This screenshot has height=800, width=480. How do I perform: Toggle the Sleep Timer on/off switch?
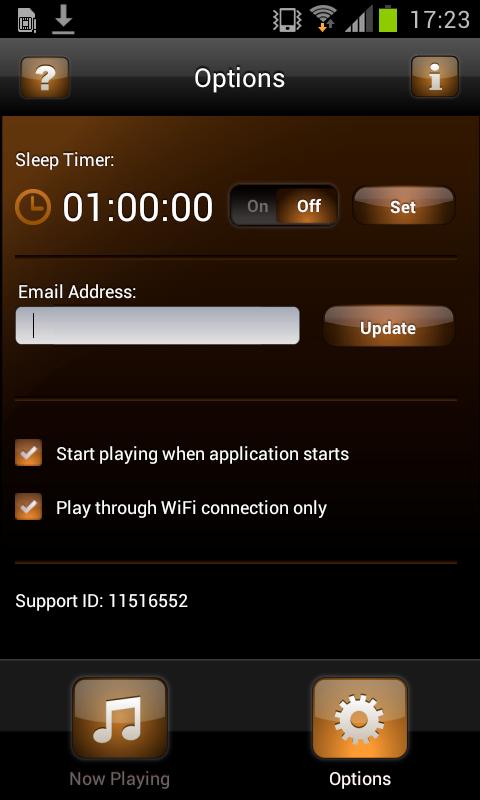(284, 206)
